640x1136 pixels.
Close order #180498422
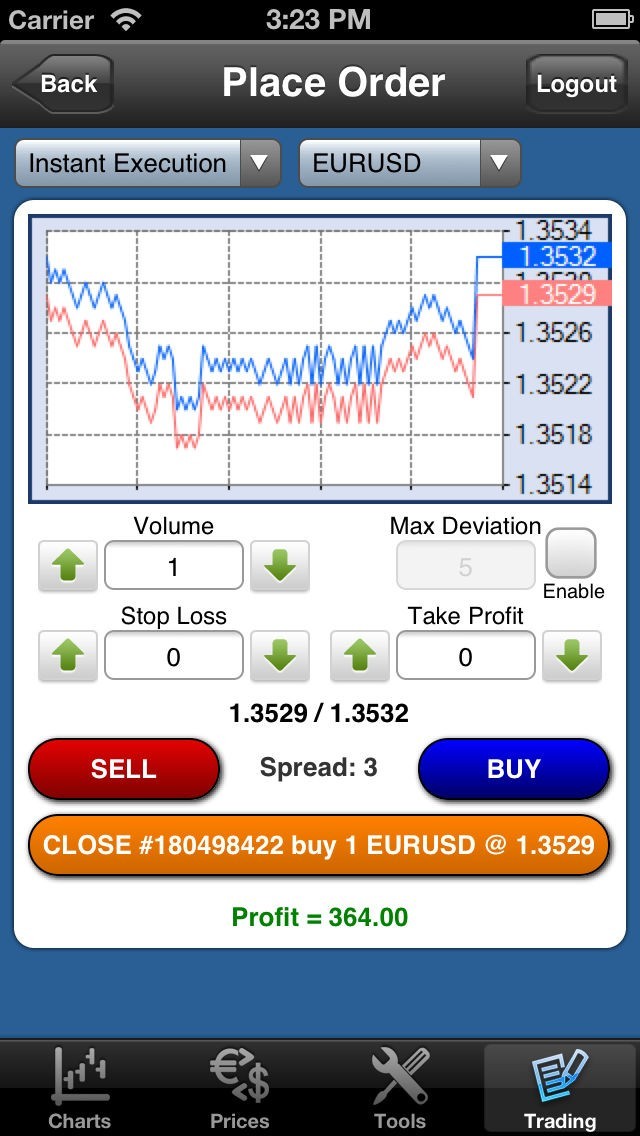pyautogui.click(x=319, y=844)
